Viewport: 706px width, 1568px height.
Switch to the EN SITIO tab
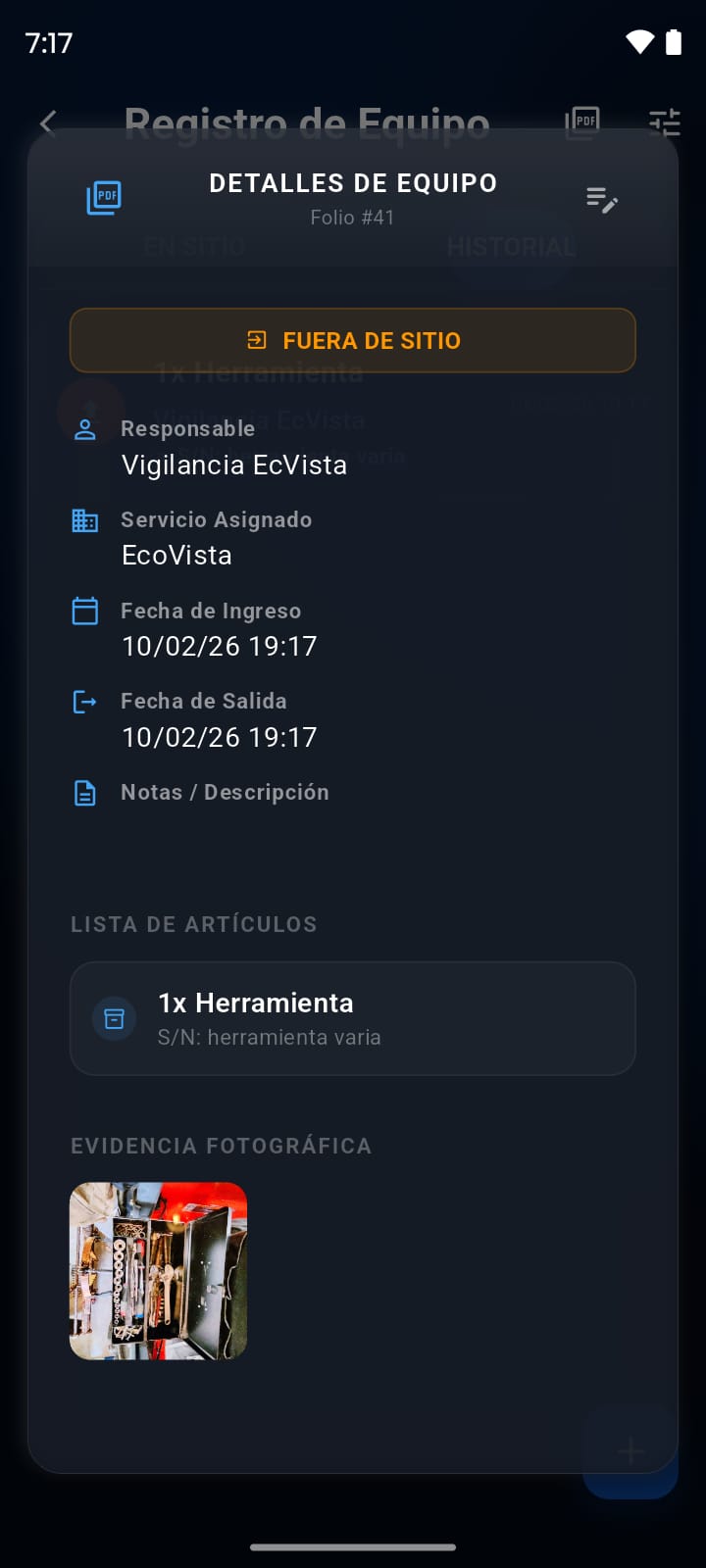click(x=194, y=247)
